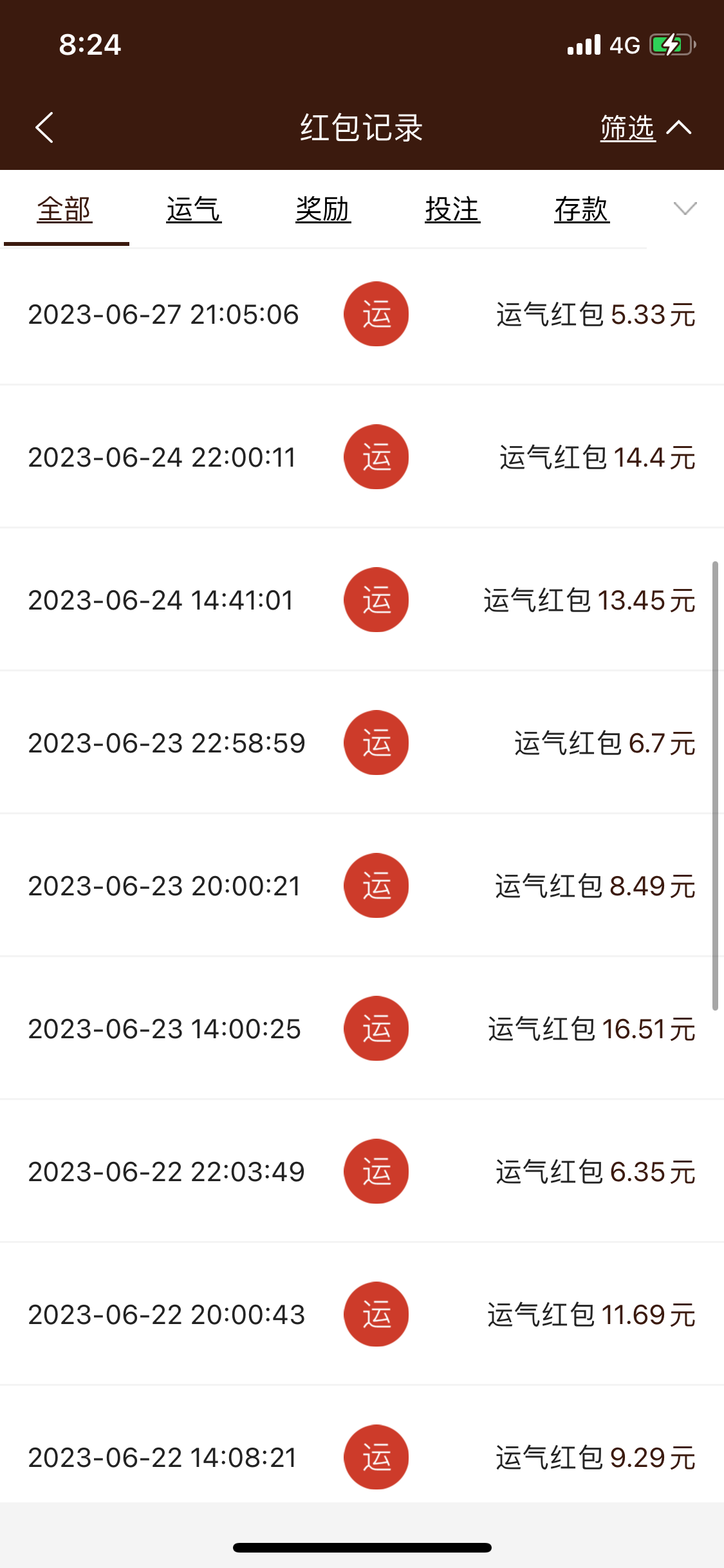Expand more tabs with the down chevron
The image size is (724, 1568).
pos(685,209)
